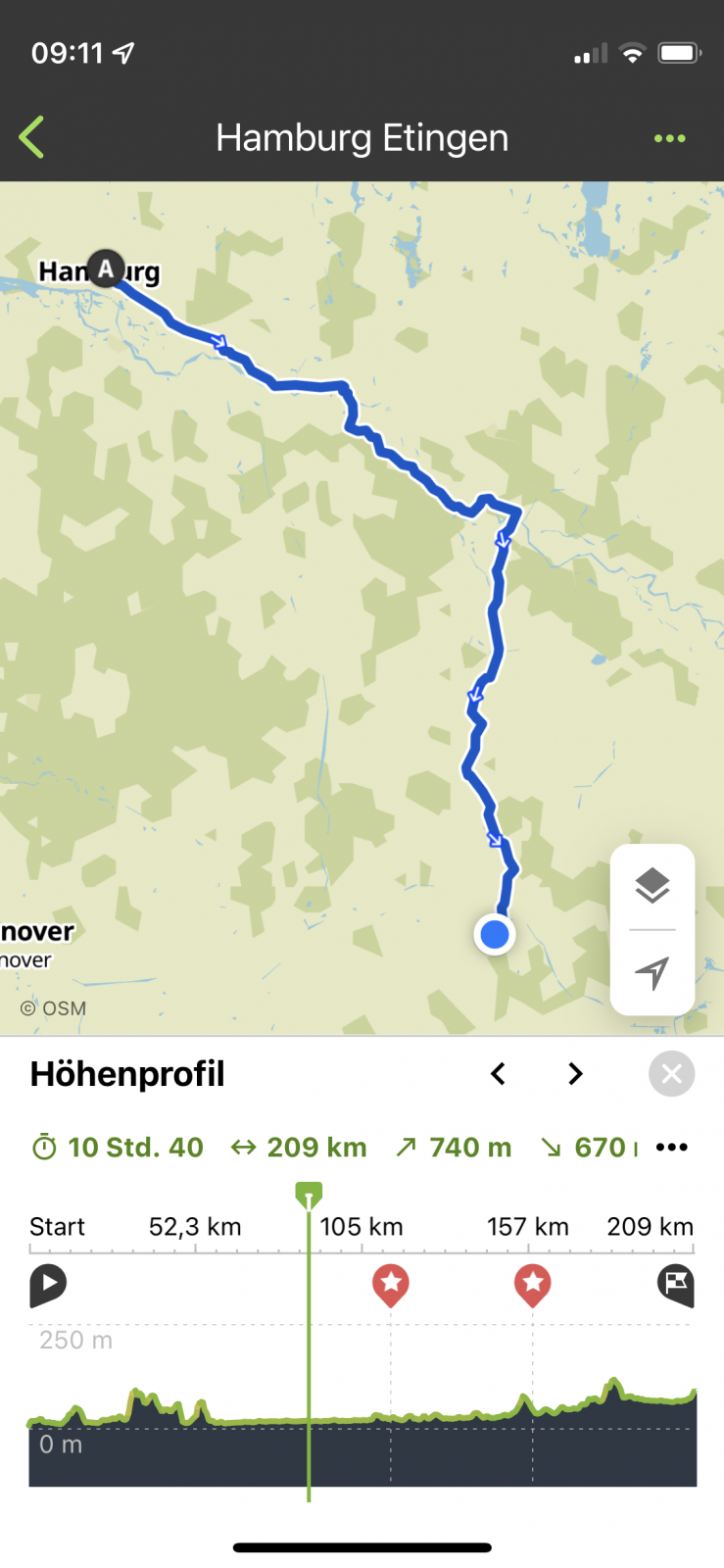This screenshot has height=1568, width=724.
Task: Open the map layers selector
Action: coord(652,886)
